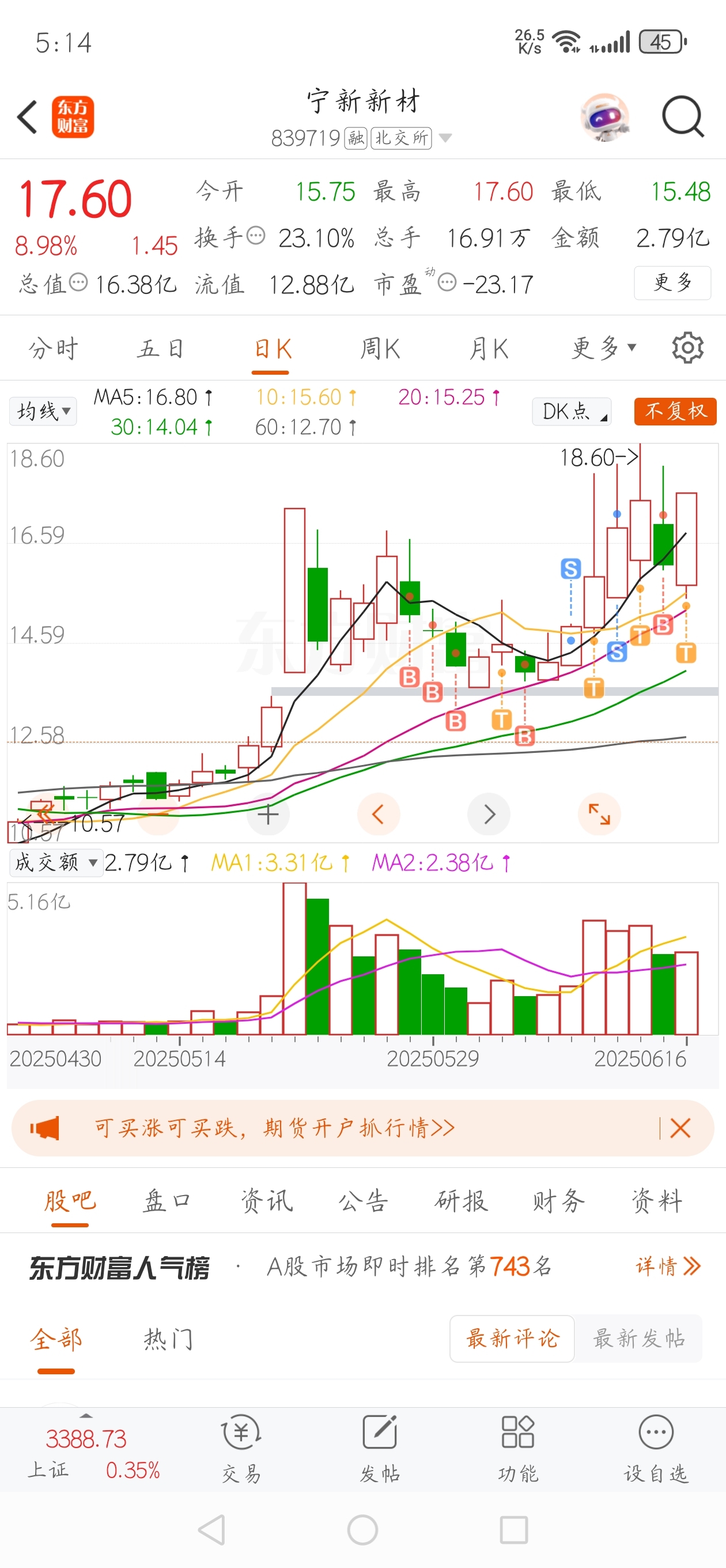The height and width of the screenshot is (1568, 726).
Task: Tap 更多 to show more quote data
Action: (x=672, y=283)
